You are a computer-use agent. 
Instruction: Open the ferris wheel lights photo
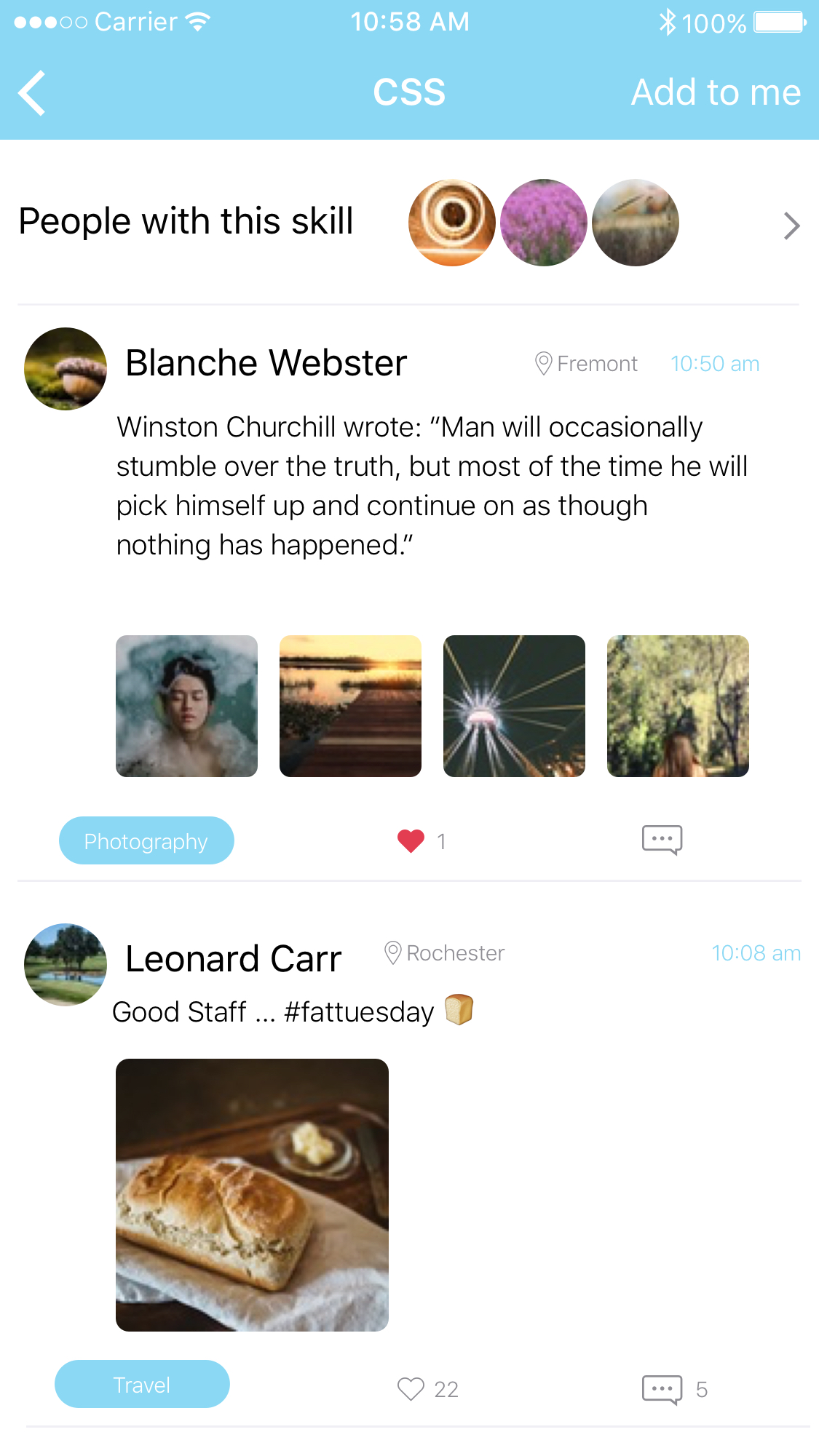point(514,706)
